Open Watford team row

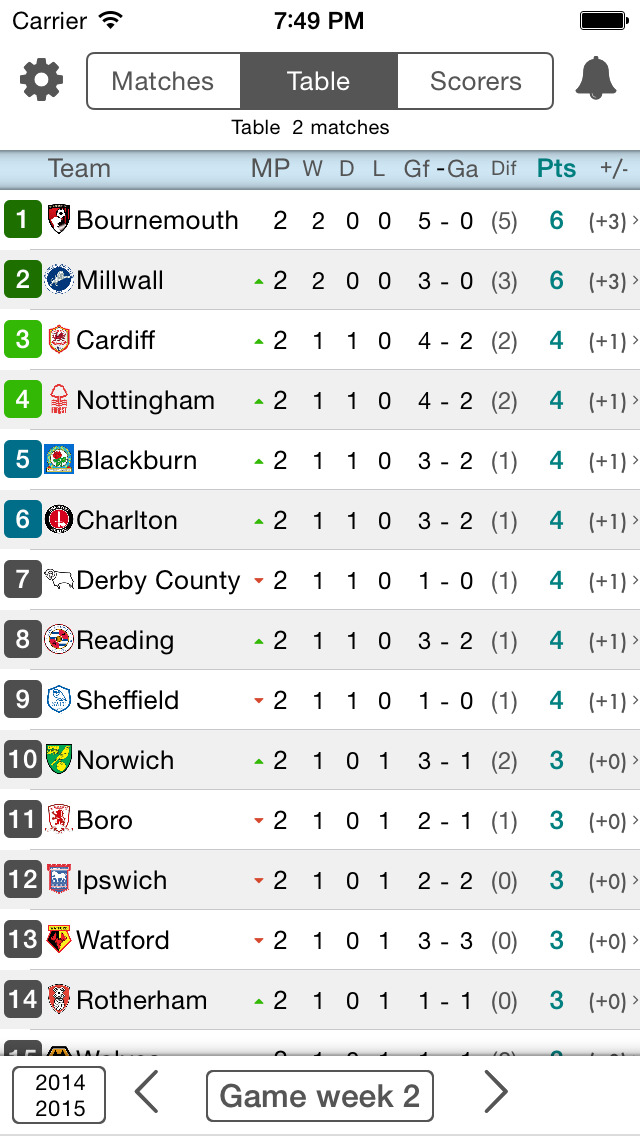(x=320, y=940)
